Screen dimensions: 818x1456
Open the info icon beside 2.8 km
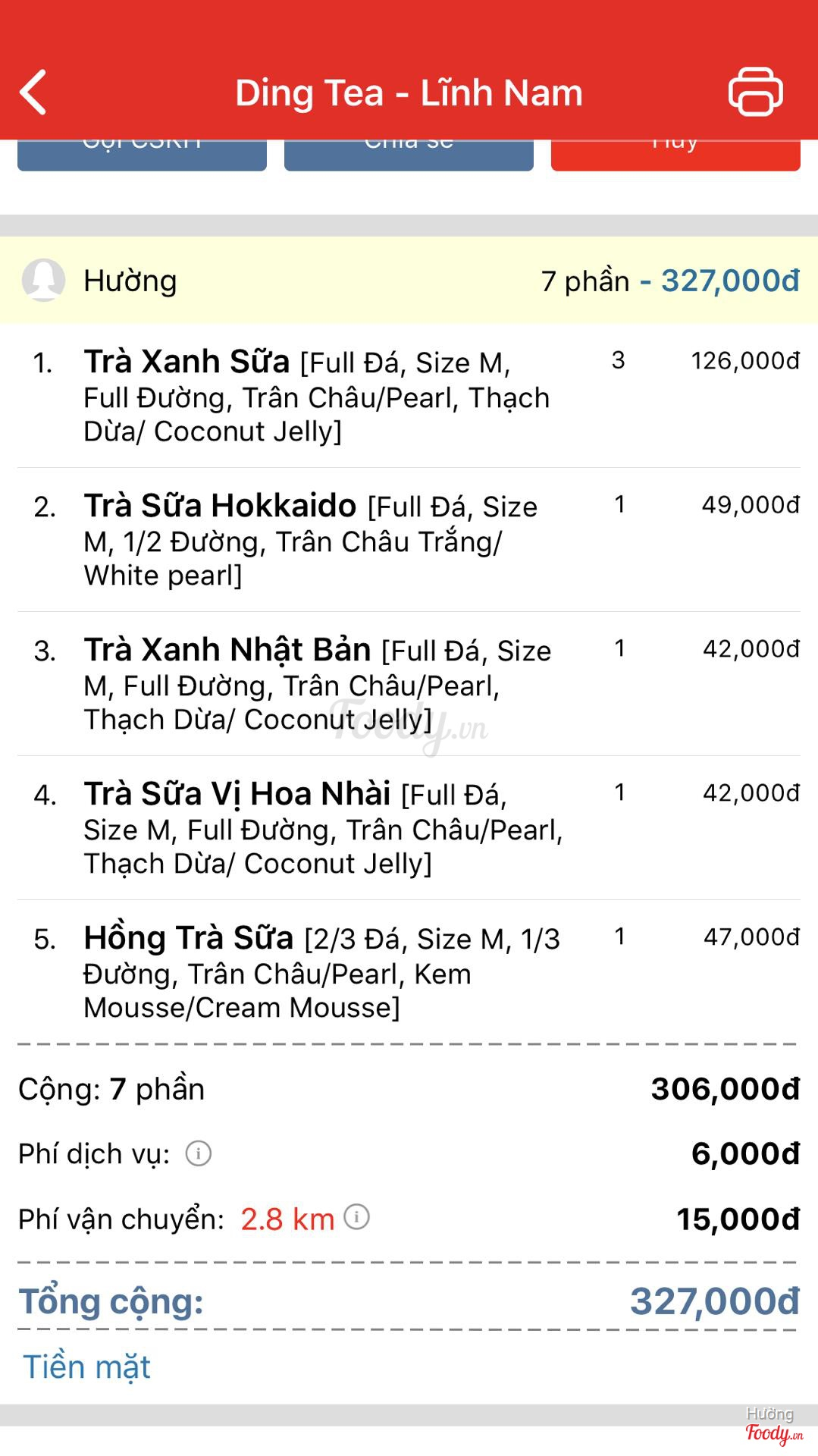coord(356,1217)
